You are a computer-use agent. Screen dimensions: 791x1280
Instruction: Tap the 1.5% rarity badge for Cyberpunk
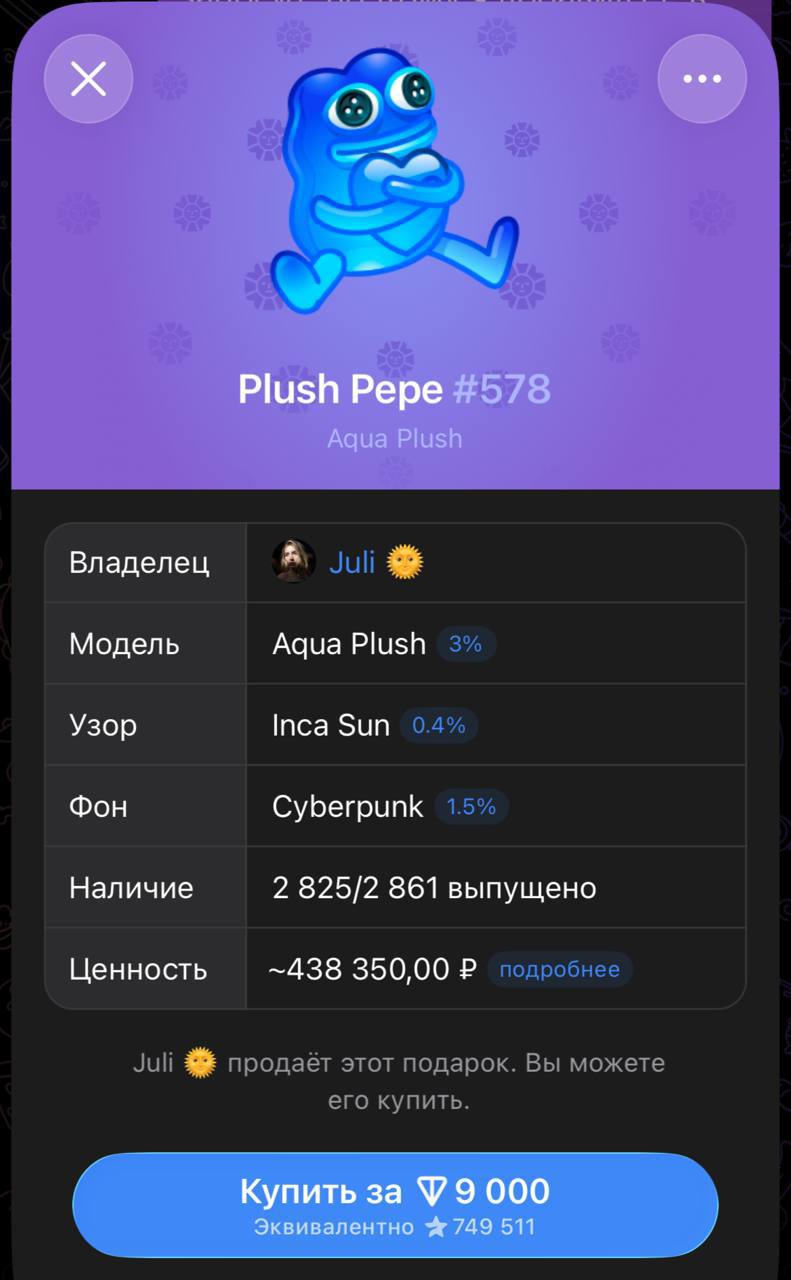[x=471, y=807]
